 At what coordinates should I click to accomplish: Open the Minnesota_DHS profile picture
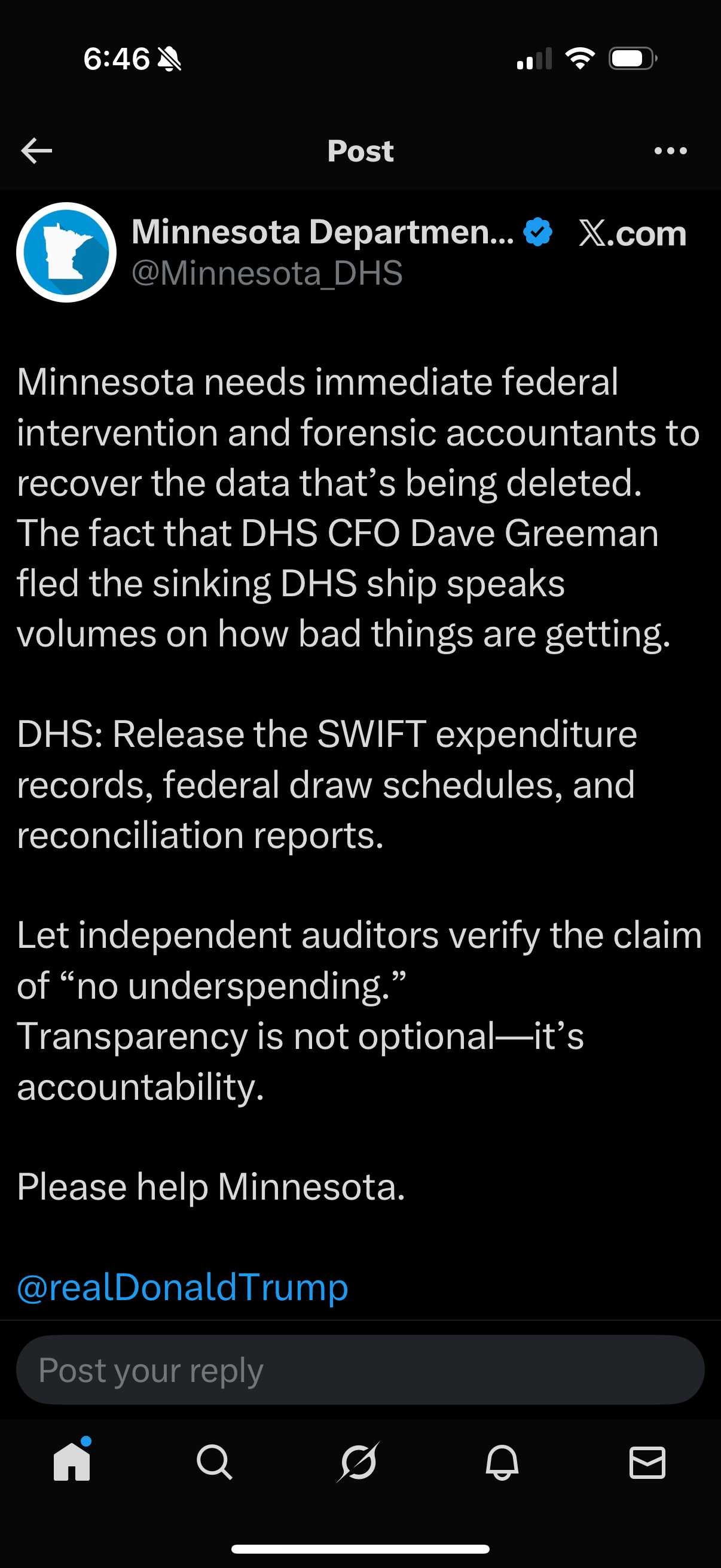click(66, 252)
